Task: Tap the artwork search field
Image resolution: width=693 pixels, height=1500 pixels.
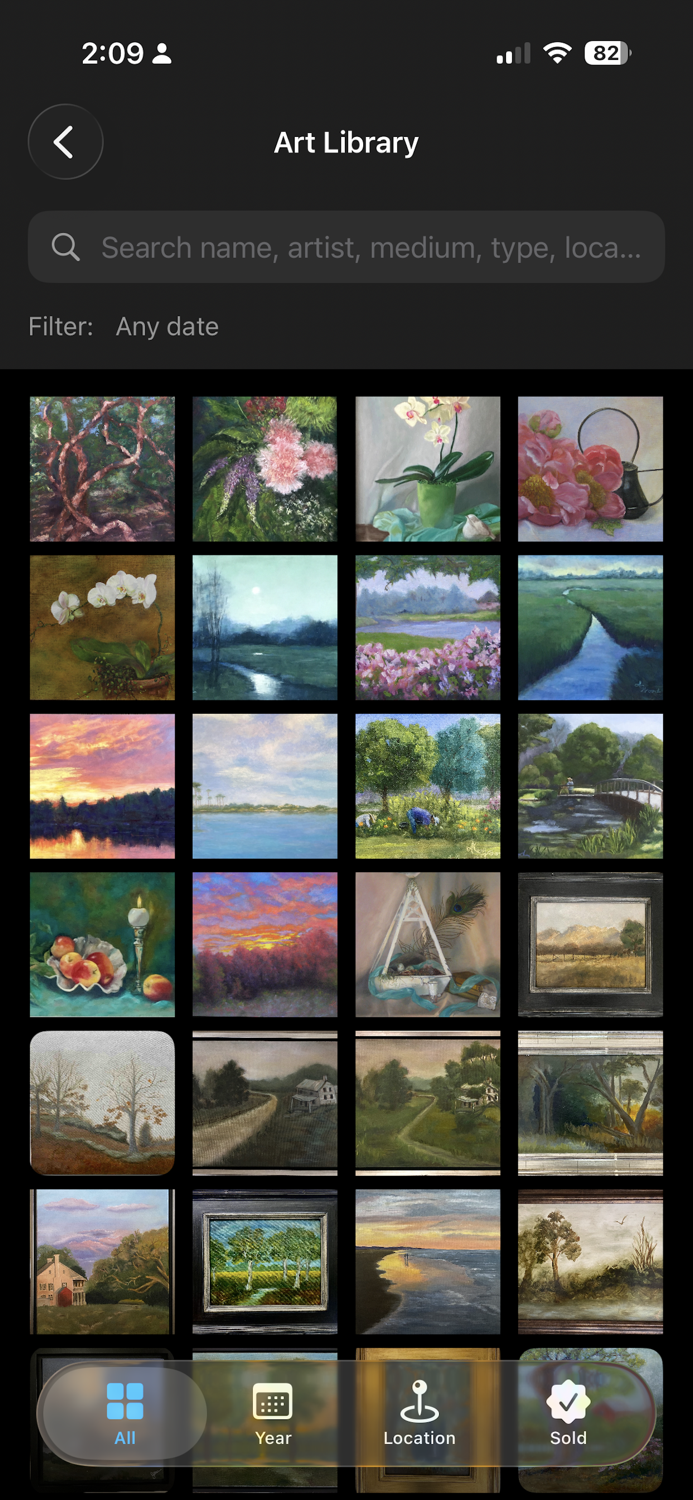Action: [x=346, y=247]
